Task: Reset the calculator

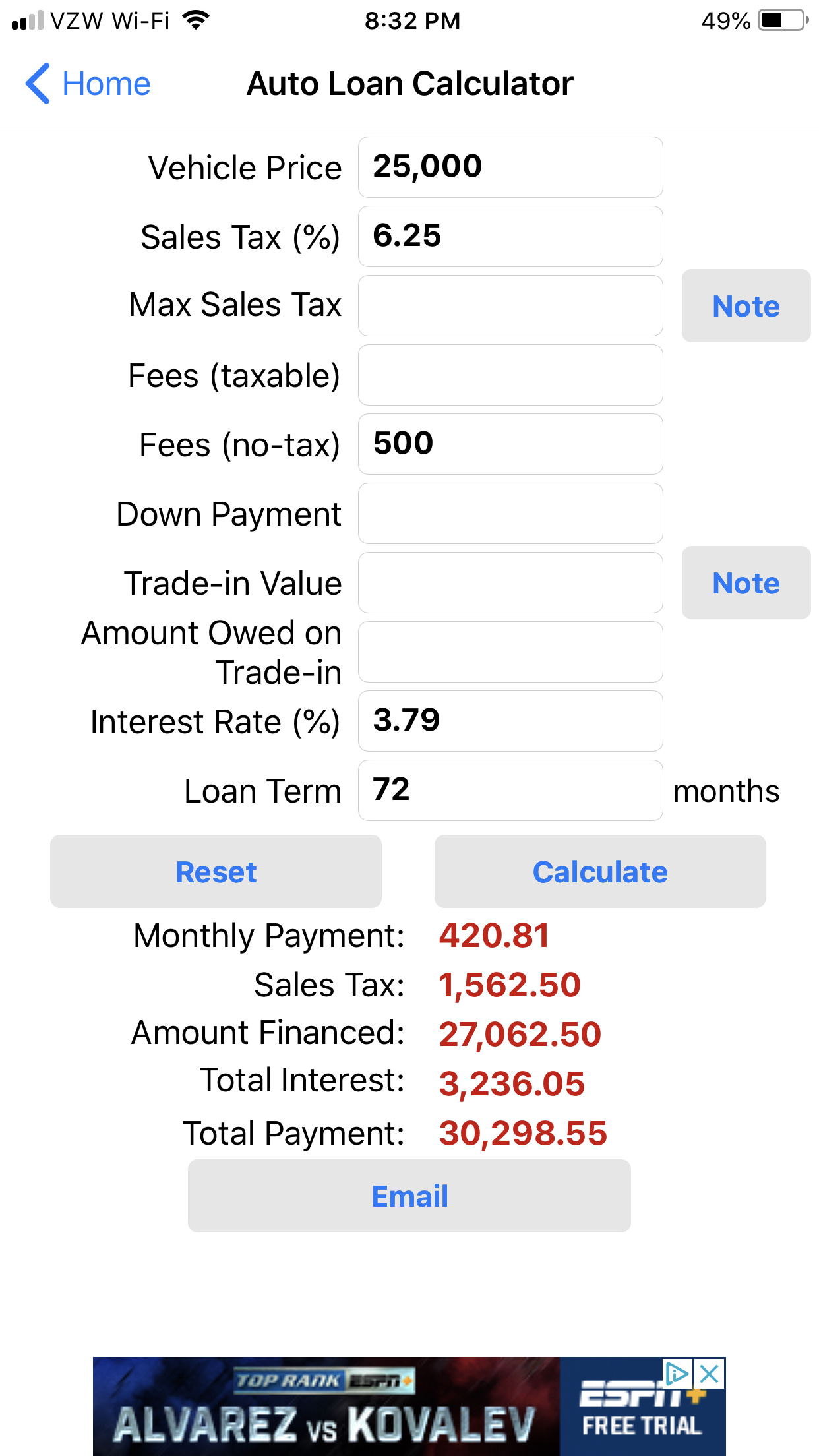Action: click(216, 871)
